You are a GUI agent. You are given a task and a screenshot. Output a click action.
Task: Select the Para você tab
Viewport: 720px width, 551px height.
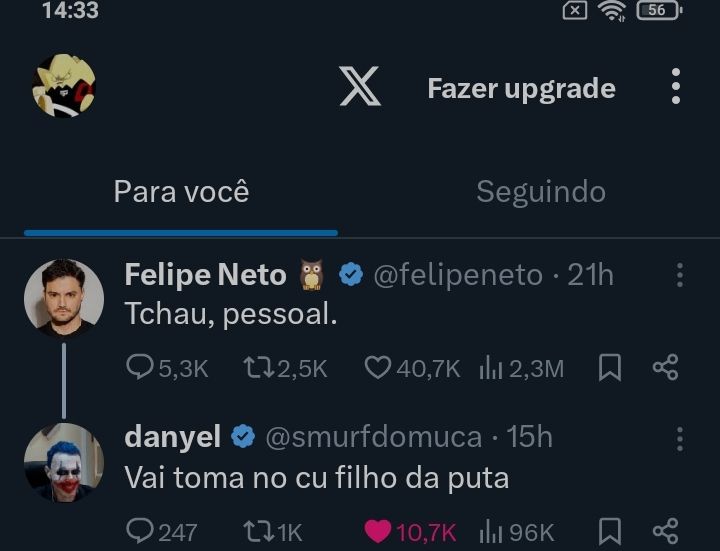(x=181, y=191)
